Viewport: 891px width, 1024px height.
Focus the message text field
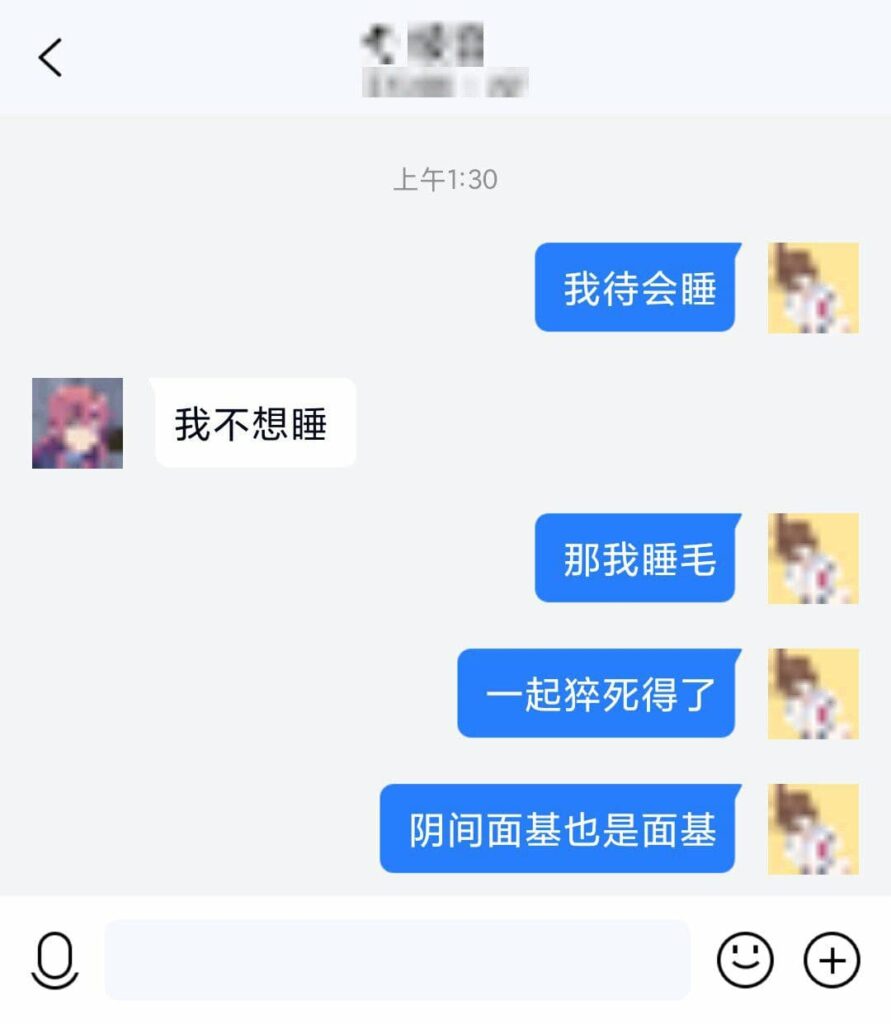tap(397, 960)
